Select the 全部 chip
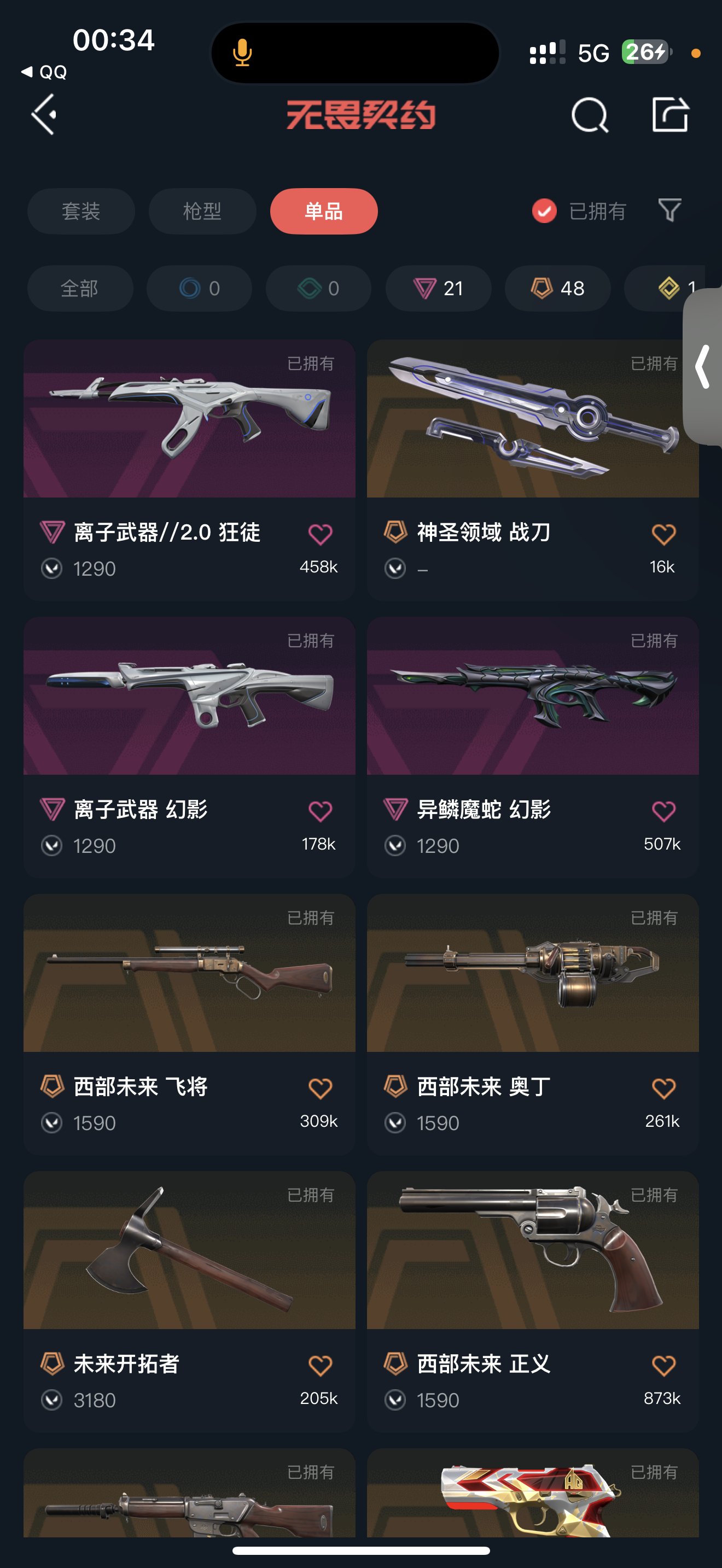The image size is (722, 1568). (x=80, y=289)
